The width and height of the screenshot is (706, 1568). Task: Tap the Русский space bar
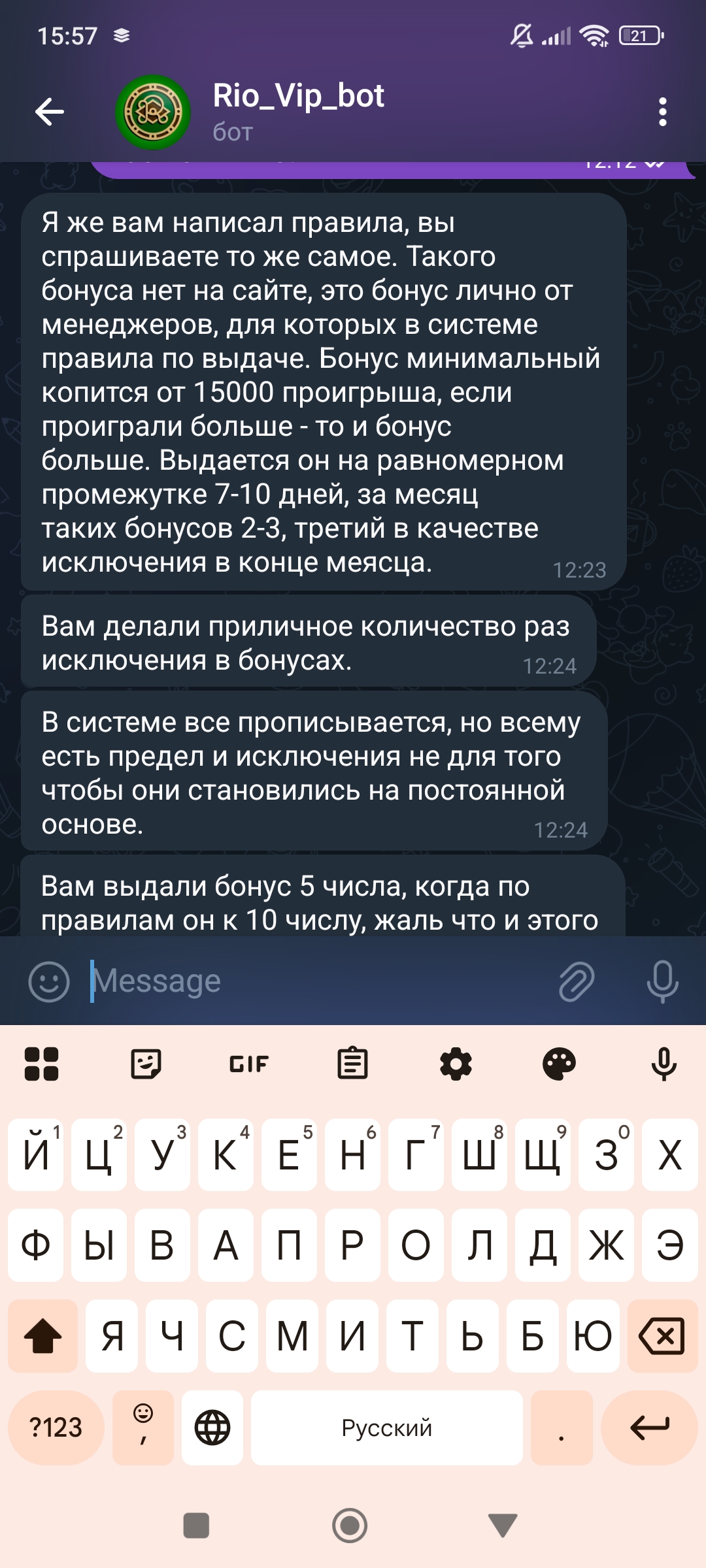[387, 1428]
